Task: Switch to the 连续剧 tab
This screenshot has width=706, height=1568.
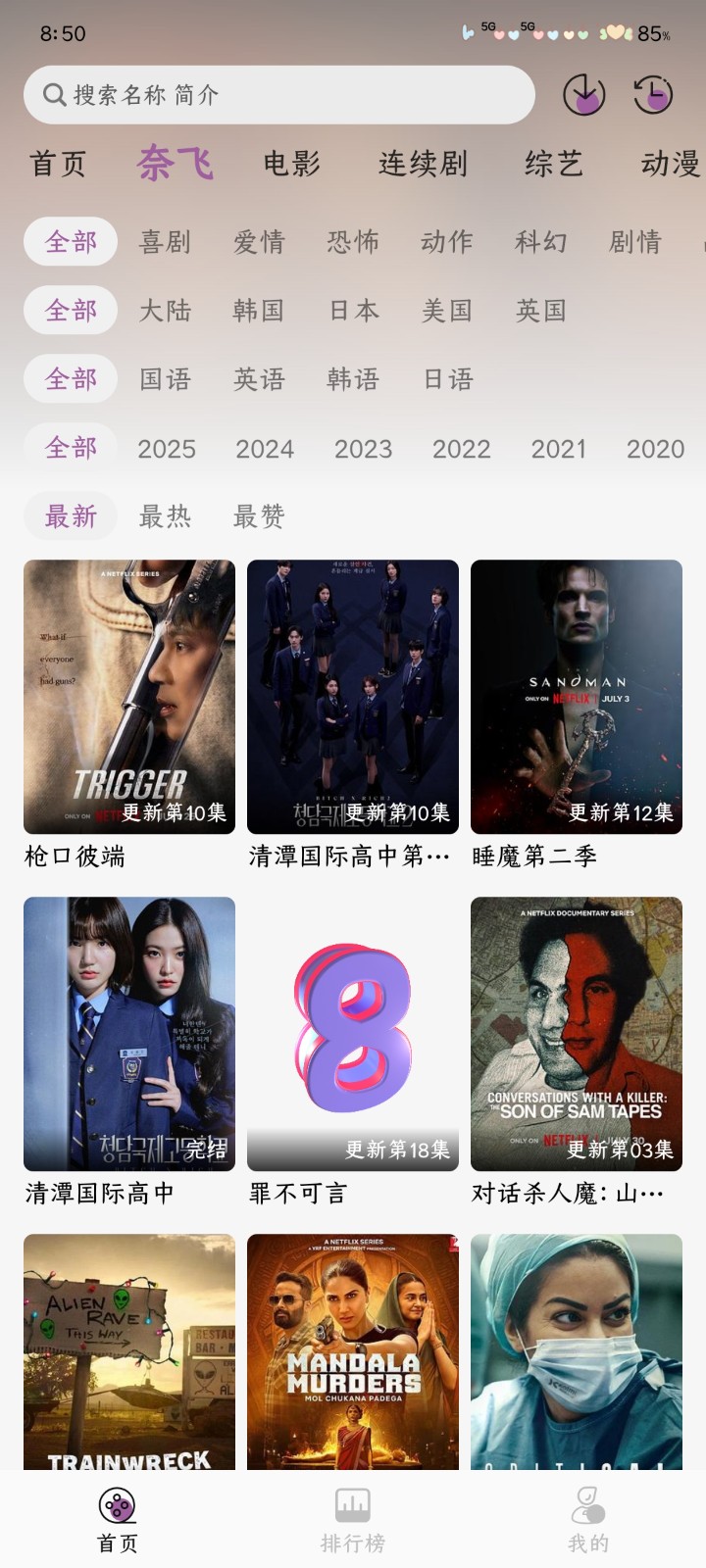Action: (423, 164)
